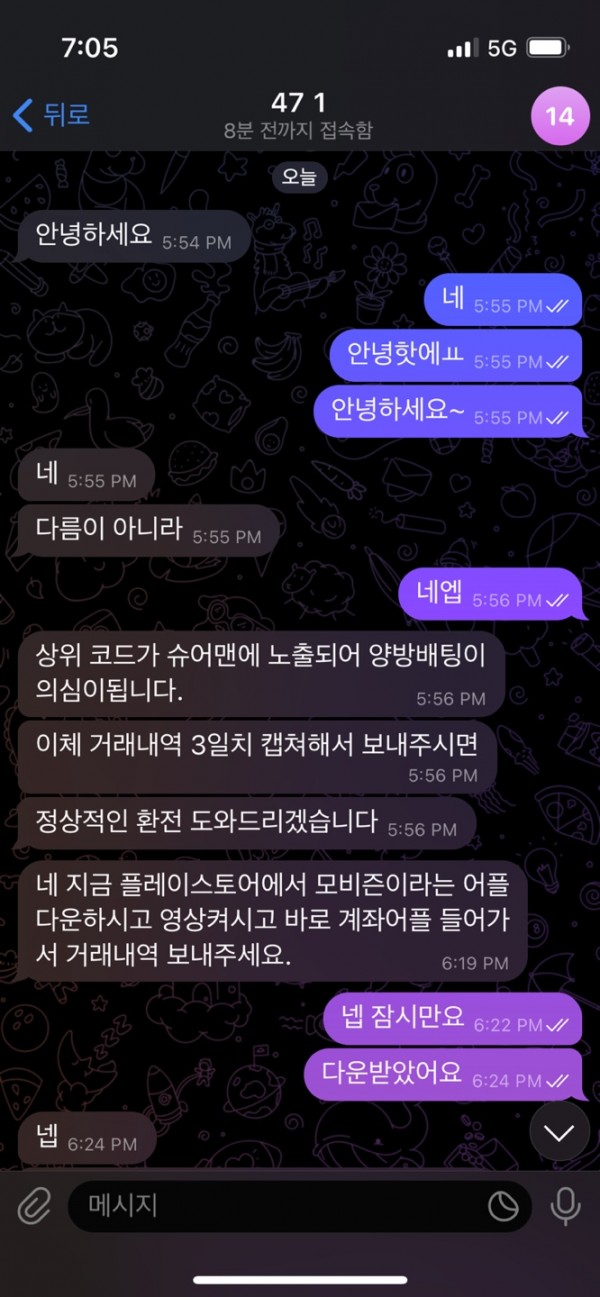Record a voice message with the microphone
Image resolution: width=600 pixels, height=1297 pixels.
[566, 1206]
